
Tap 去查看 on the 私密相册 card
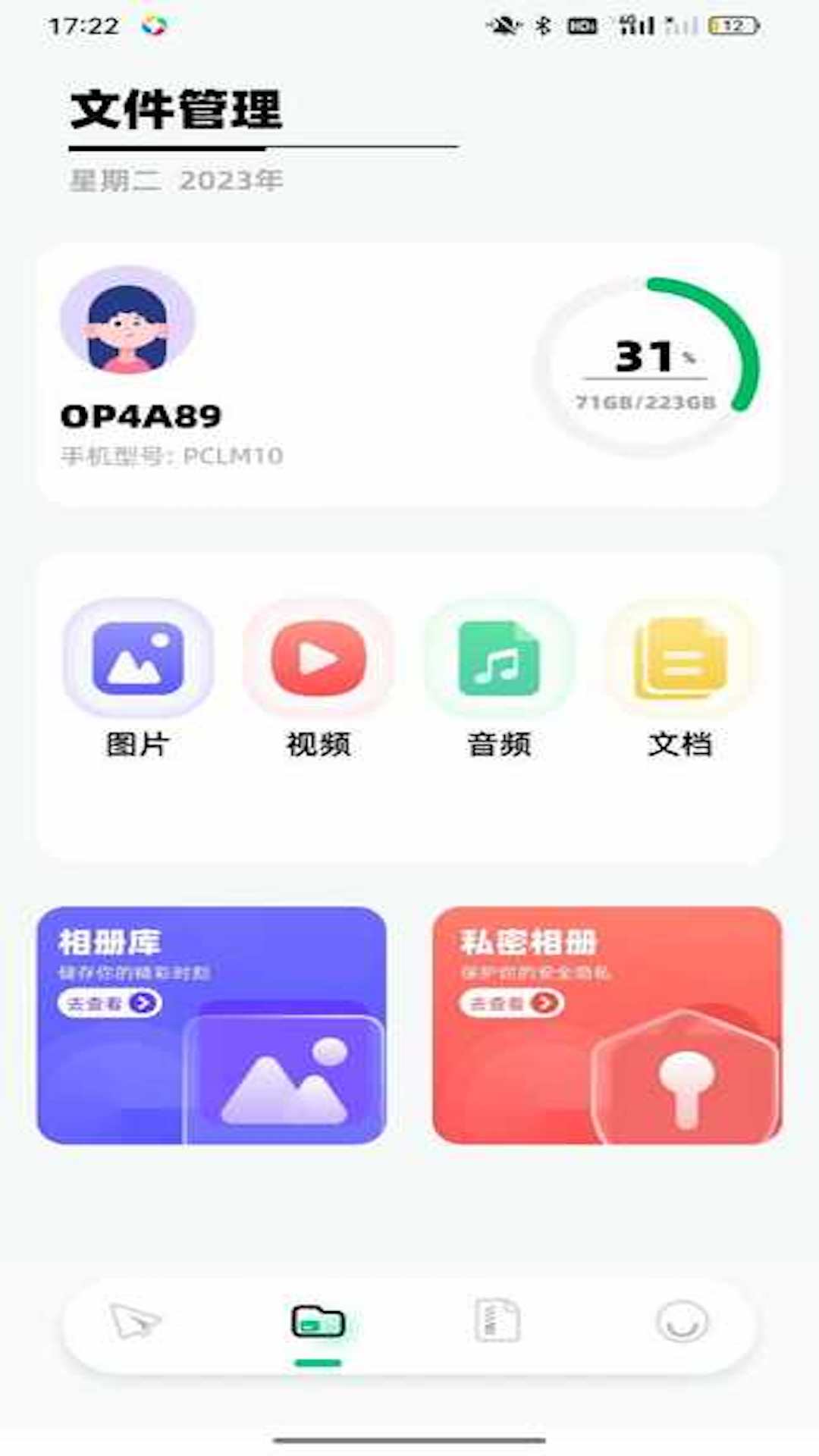511,1003
